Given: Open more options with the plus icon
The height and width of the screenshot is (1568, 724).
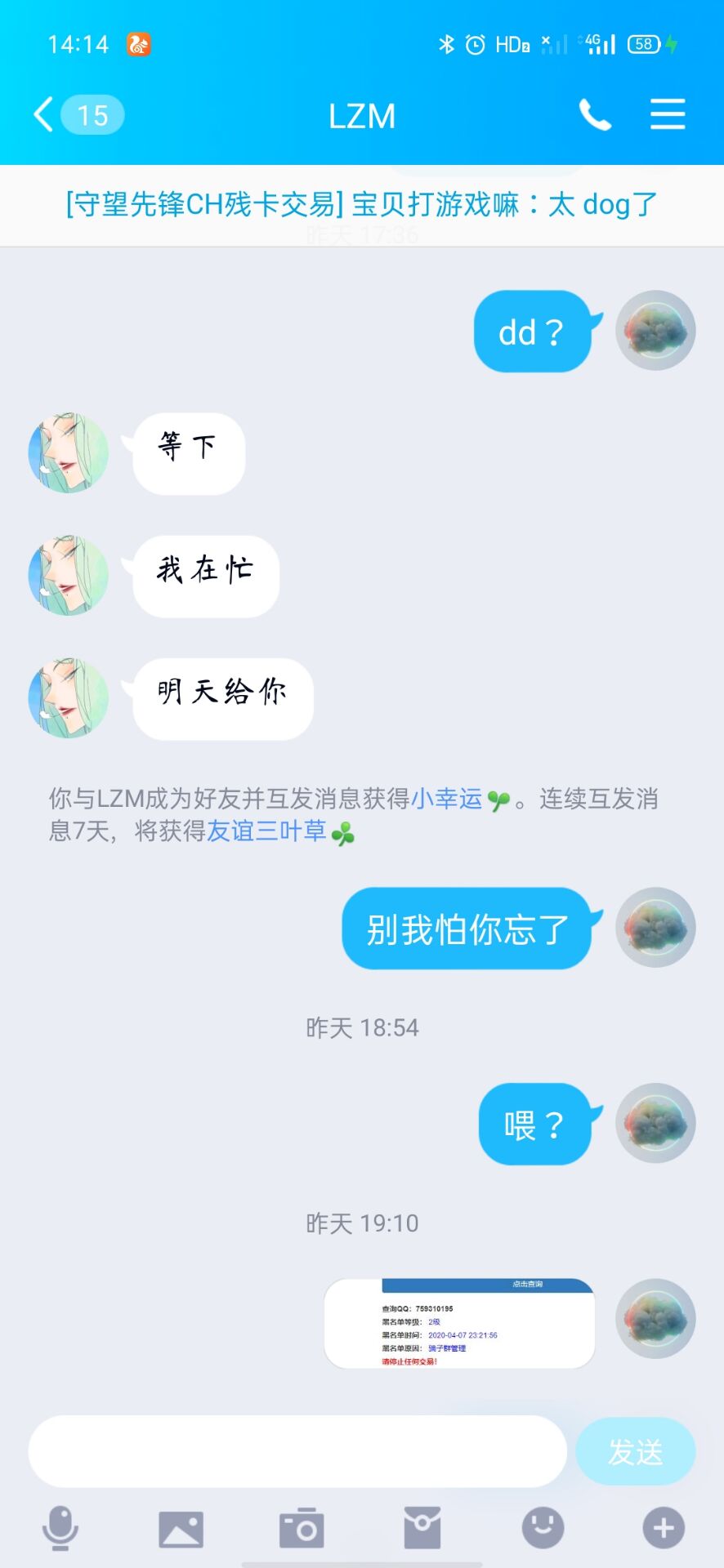Looking at the screenshot, I should [x=664, y=1528].
